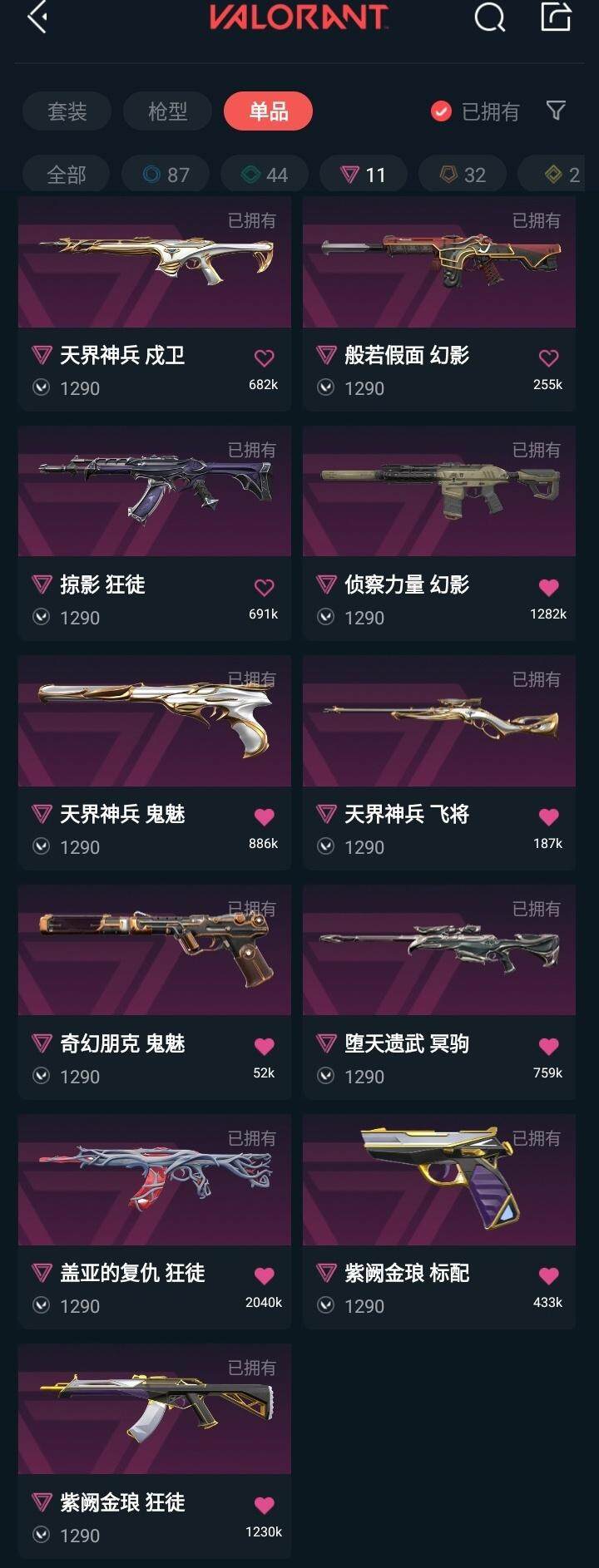Like the 般若假面 幻影 skin
This screenshot has width=599, height=1568.
pyautogui.click(x=548, y=358)
